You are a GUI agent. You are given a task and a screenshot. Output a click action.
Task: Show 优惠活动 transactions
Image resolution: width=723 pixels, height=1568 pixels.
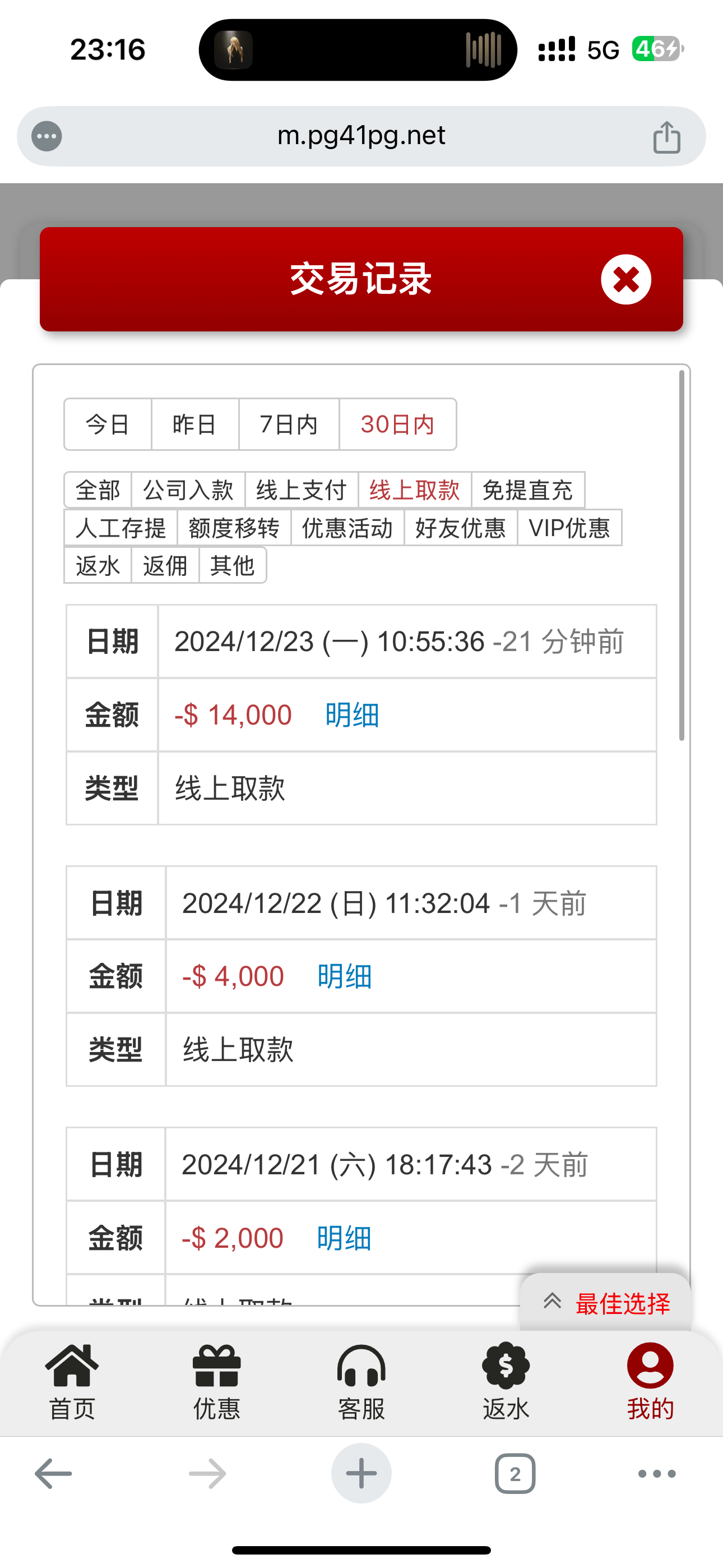pyautogui.click(x=347, y=528)
